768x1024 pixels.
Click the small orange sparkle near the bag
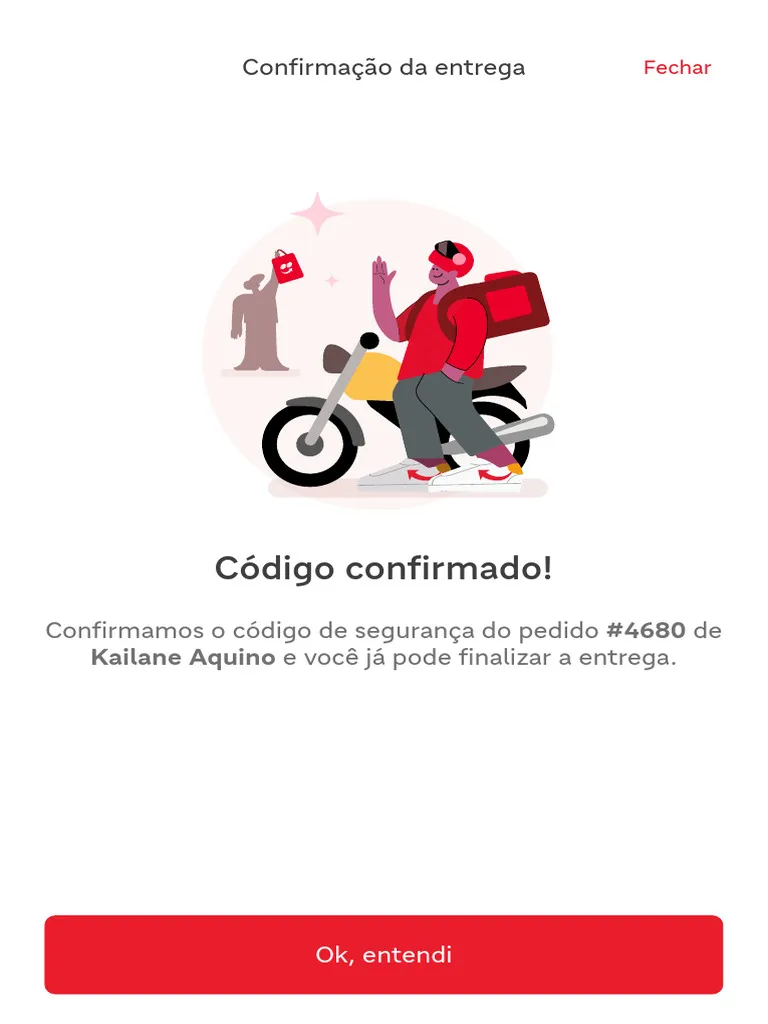pyautogui.click(x=330, y=280)
